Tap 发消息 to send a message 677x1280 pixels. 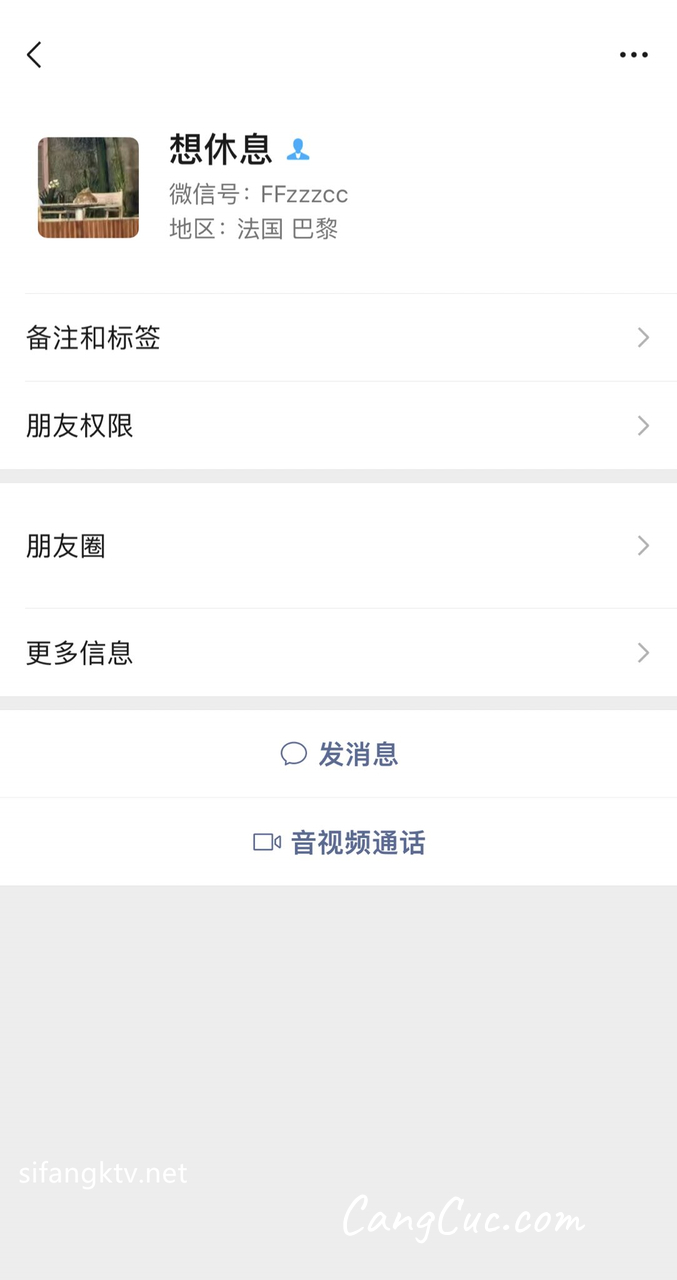(339, 754)
